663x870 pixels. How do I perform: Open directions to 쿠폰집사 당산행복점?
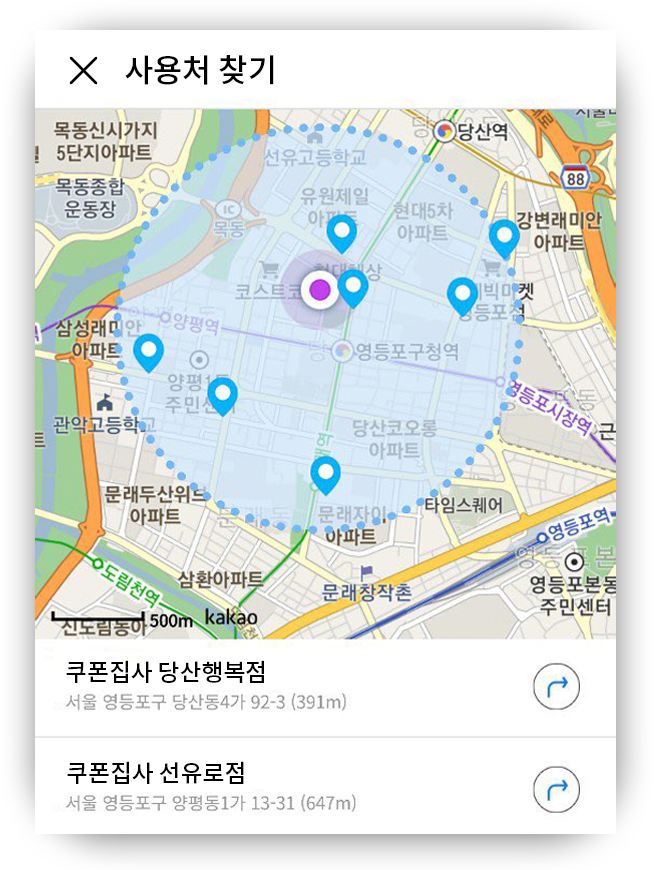point(557,687)
